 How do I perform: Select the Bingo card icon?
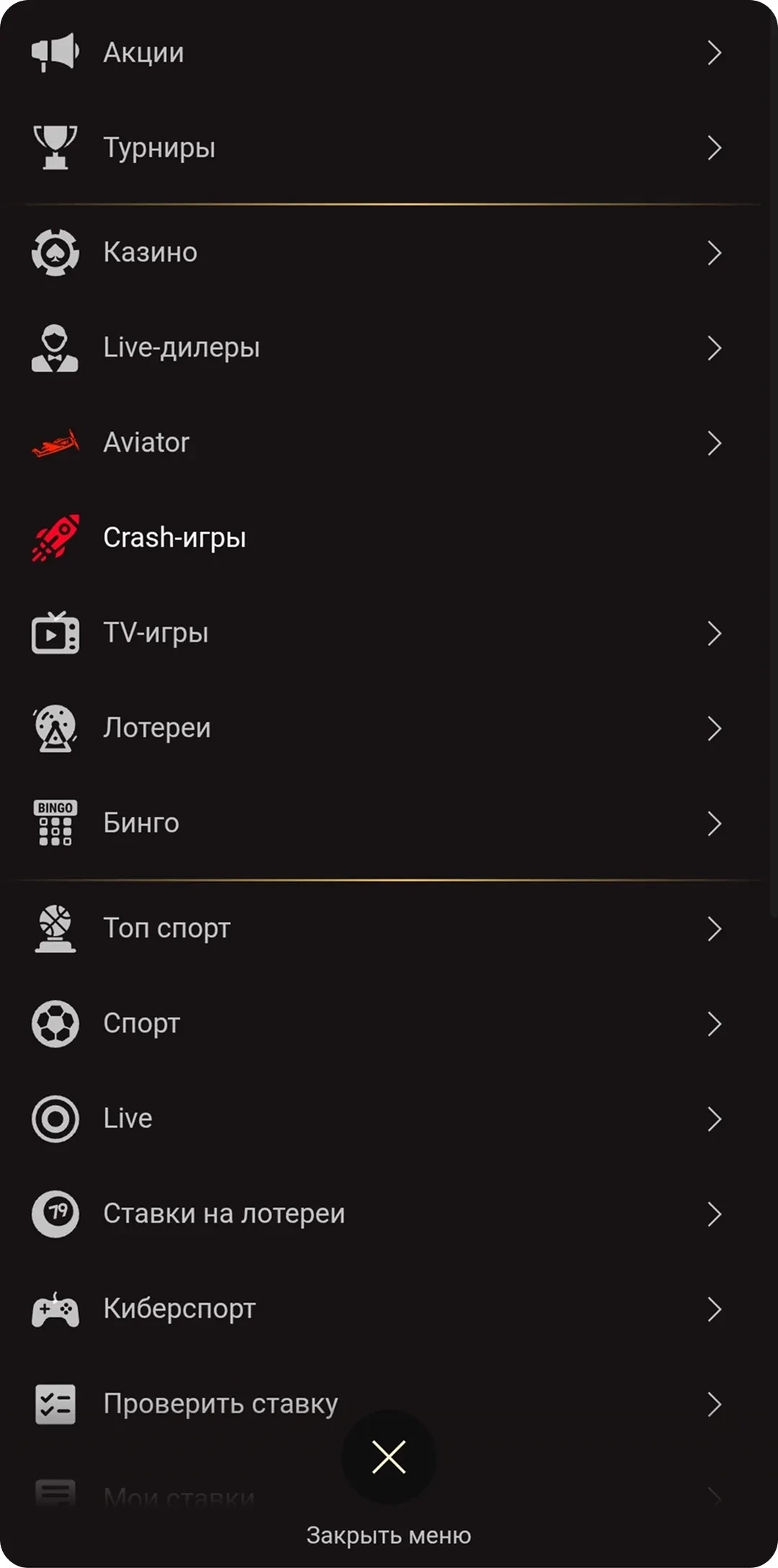[54, 822]
